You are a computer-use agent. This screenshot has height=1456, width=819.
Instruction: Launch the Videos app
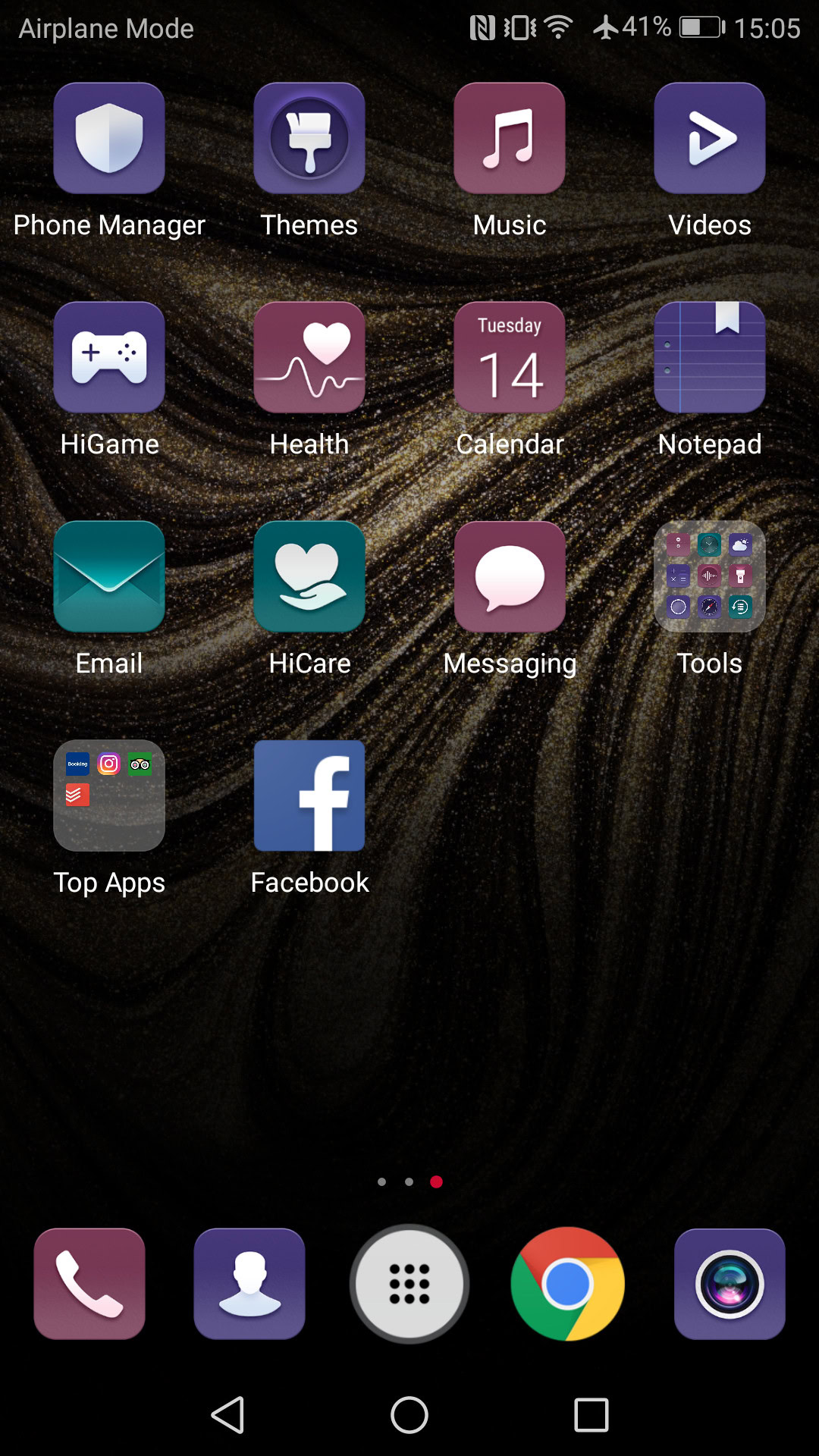[x=710, y=138]
